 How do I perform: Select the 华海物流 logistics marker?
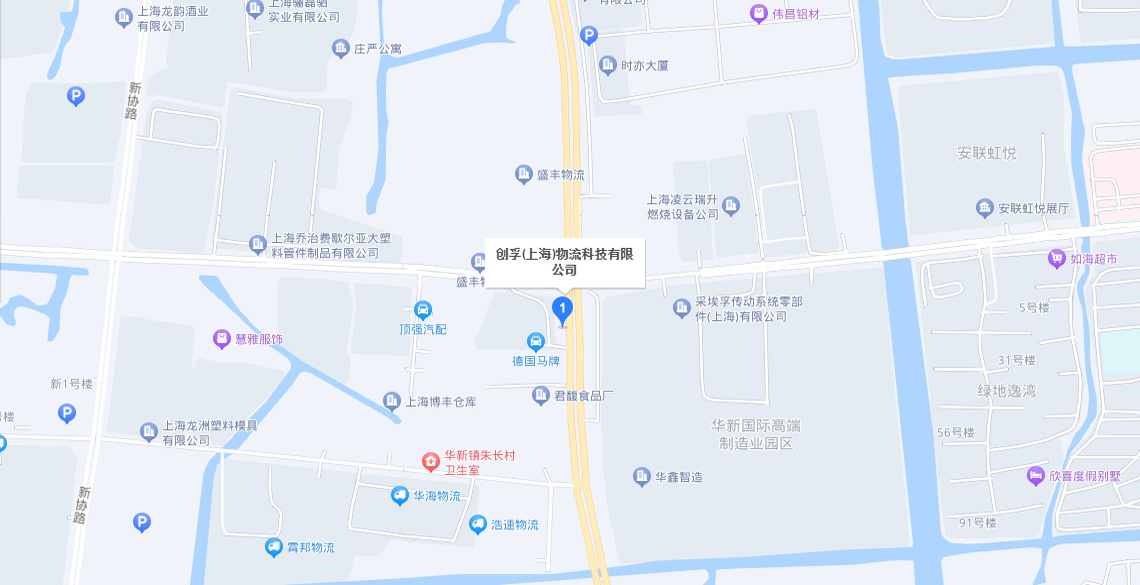(x=399, y=495)
